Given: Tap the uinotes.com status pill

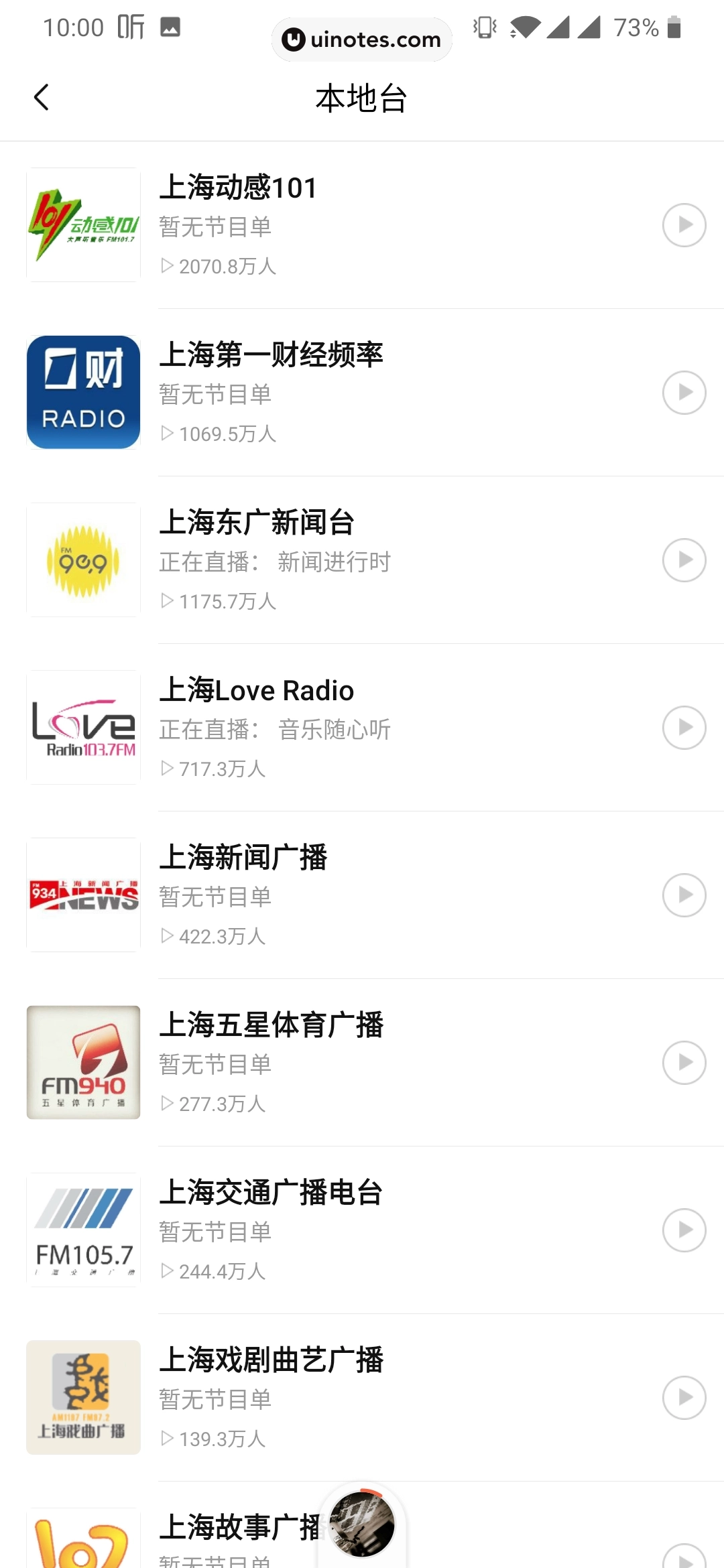Looking at the screenshot, I should [x=362, y=40].
